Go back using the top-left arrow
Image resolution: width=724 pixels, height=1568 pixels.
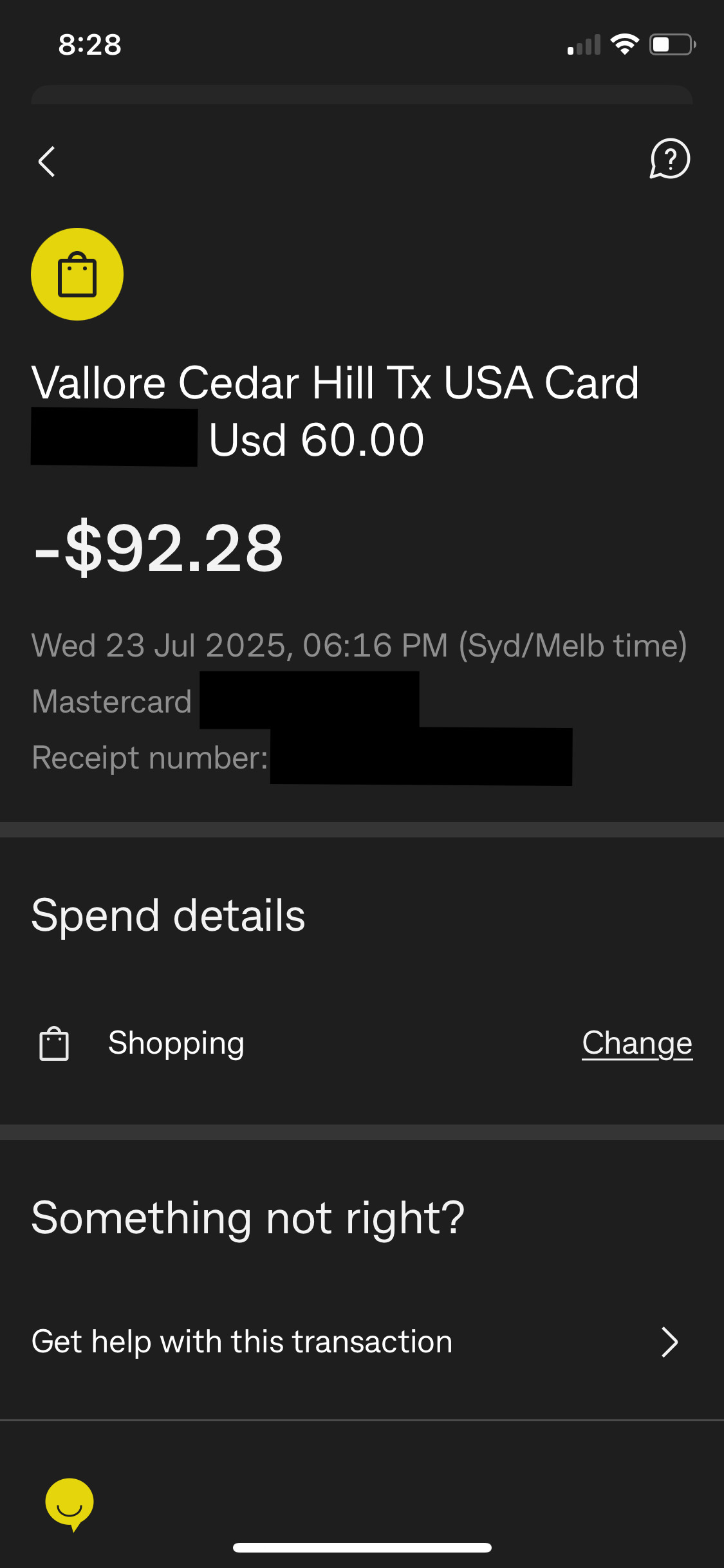[46, 161]
